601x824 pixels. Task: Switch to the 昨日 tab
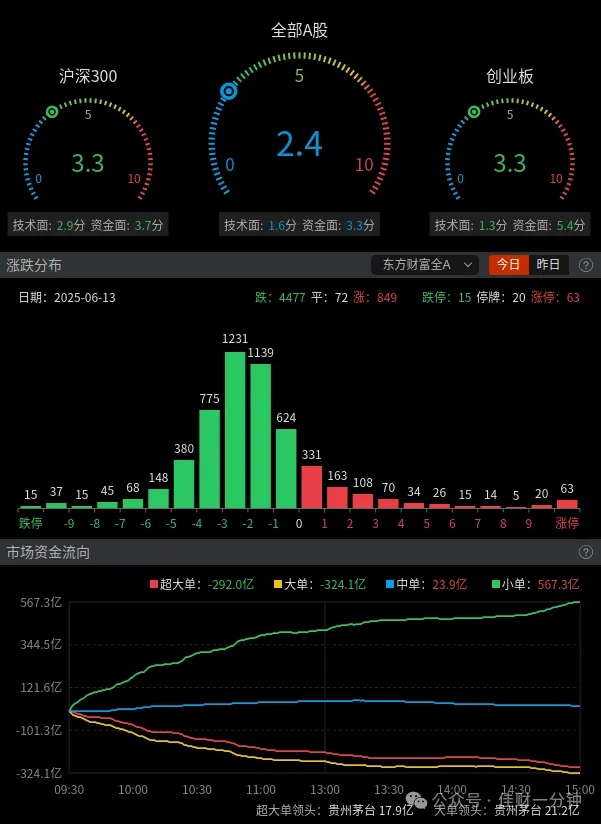pyautogui.click(x=548, y=265)
